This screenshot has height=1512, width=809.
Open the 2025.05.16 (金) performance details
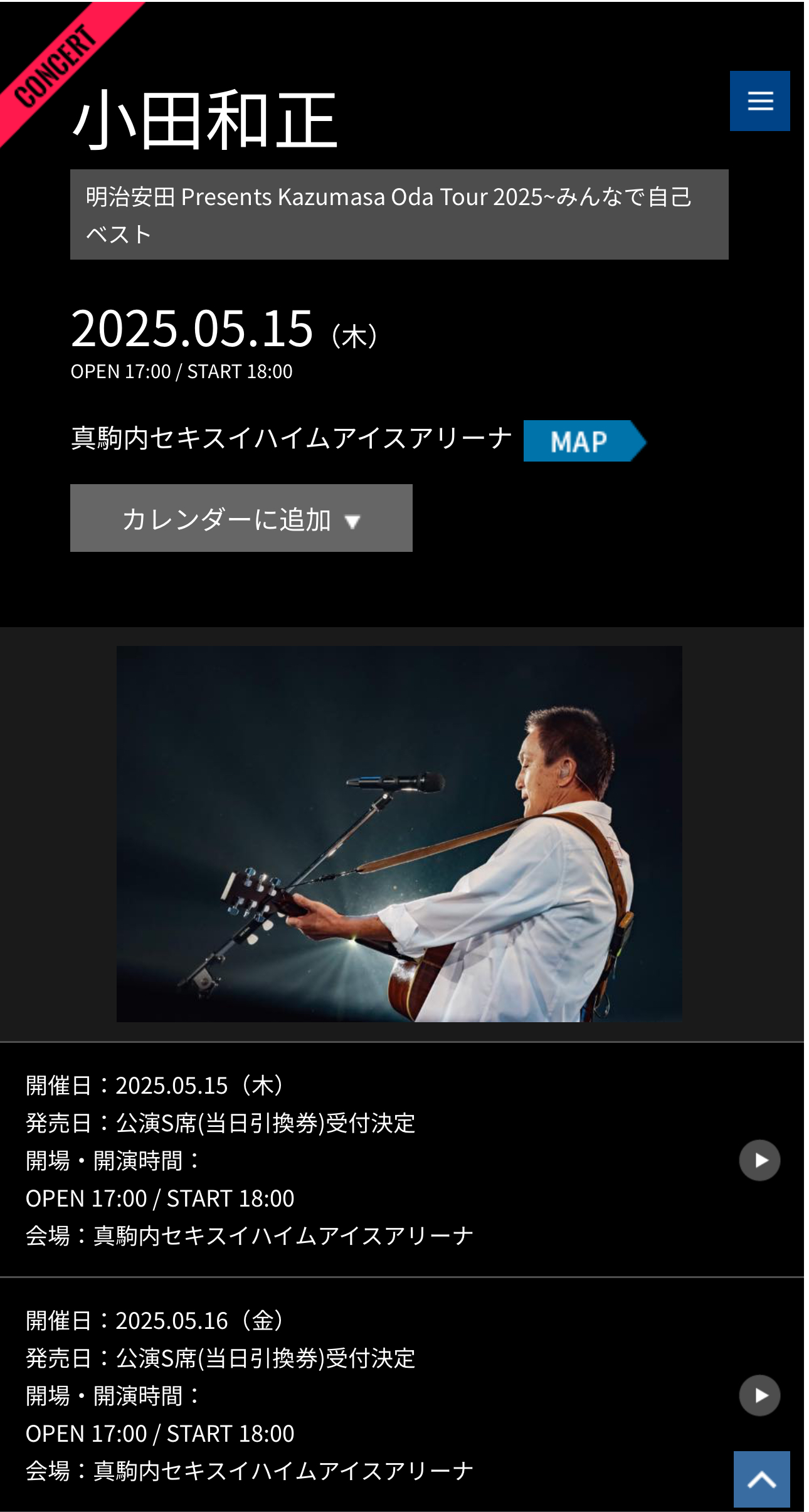click(759, 1395)
